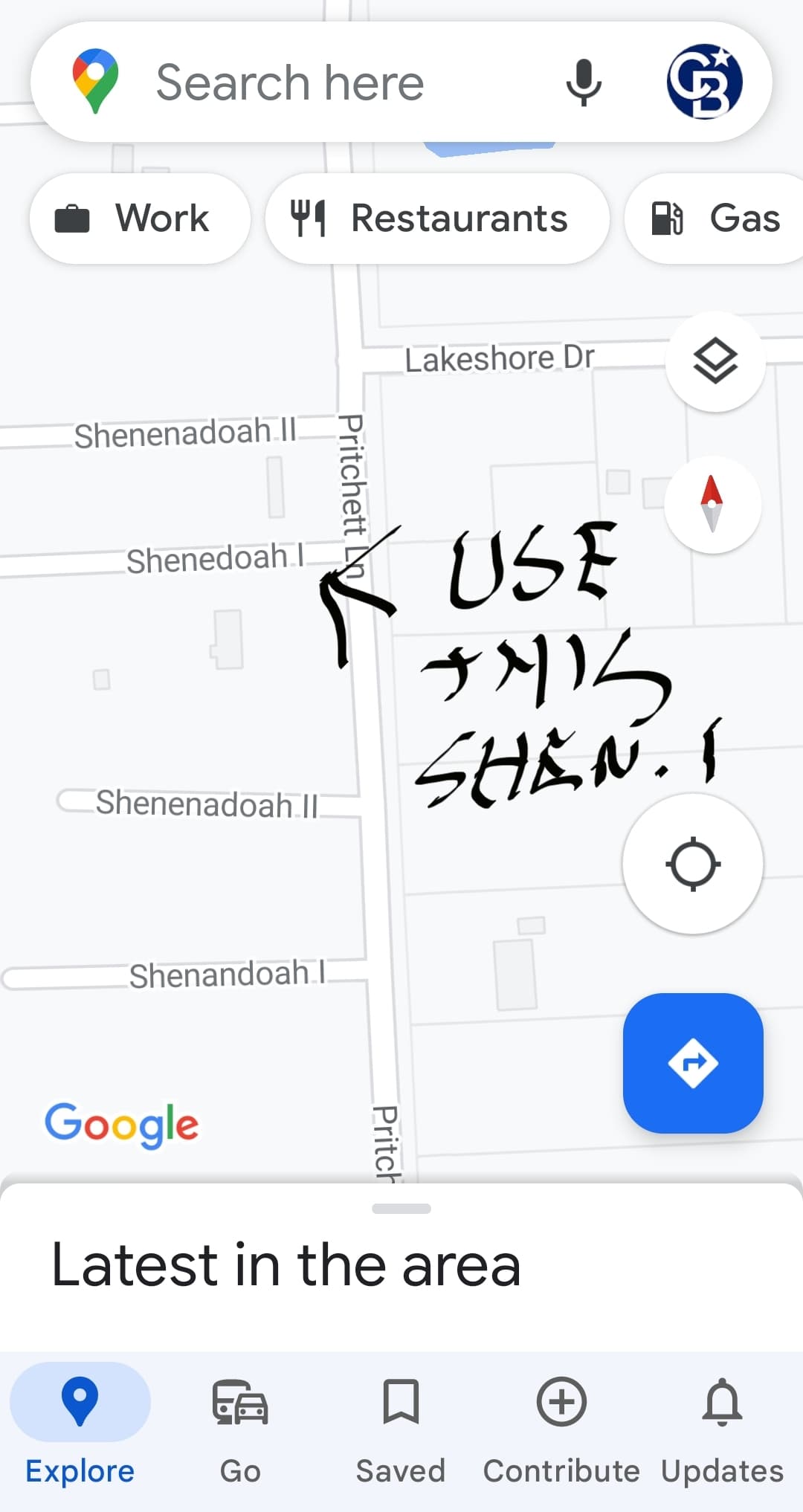Open the map layers button

tap(715, 361)
